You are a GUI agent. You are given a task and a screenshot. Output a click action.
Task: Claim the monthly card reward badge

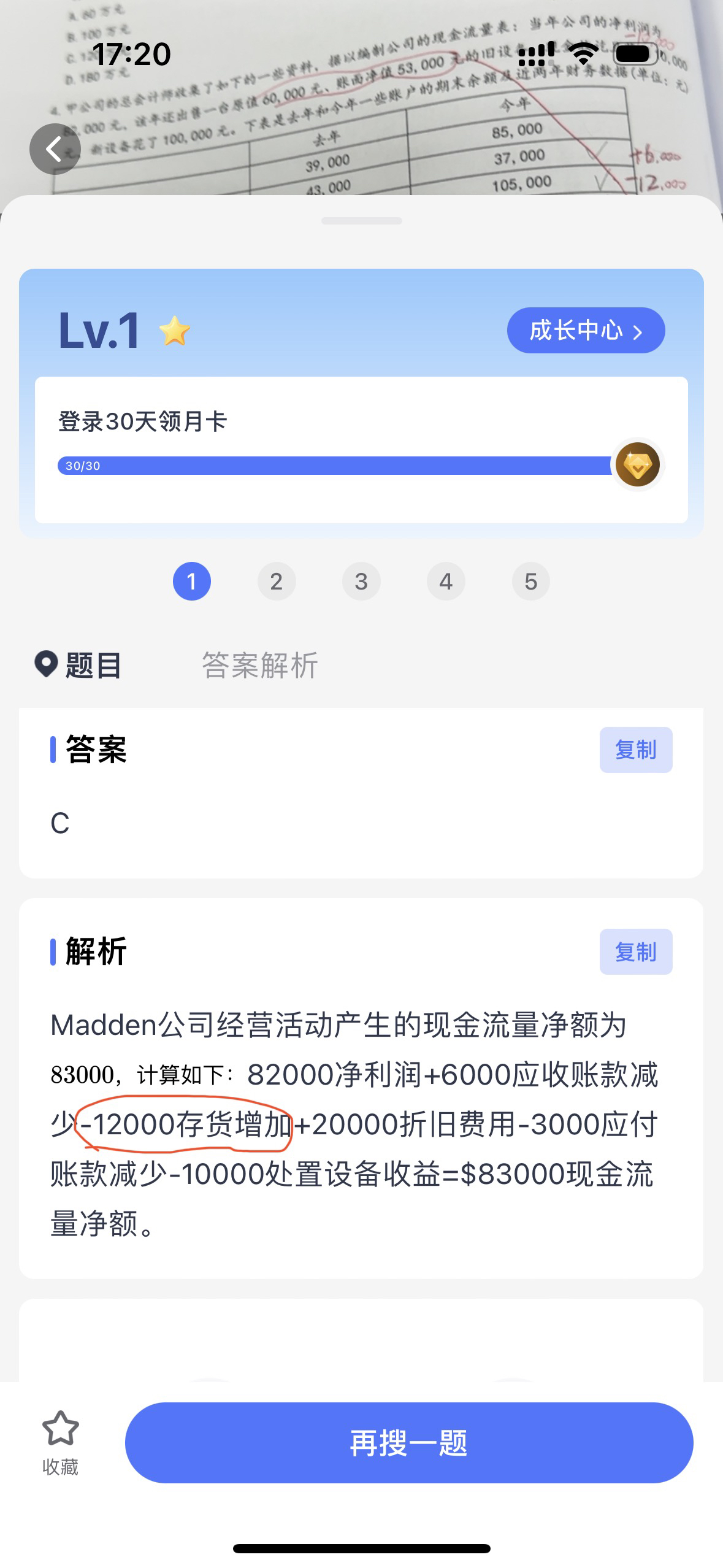tap(638, 465)
